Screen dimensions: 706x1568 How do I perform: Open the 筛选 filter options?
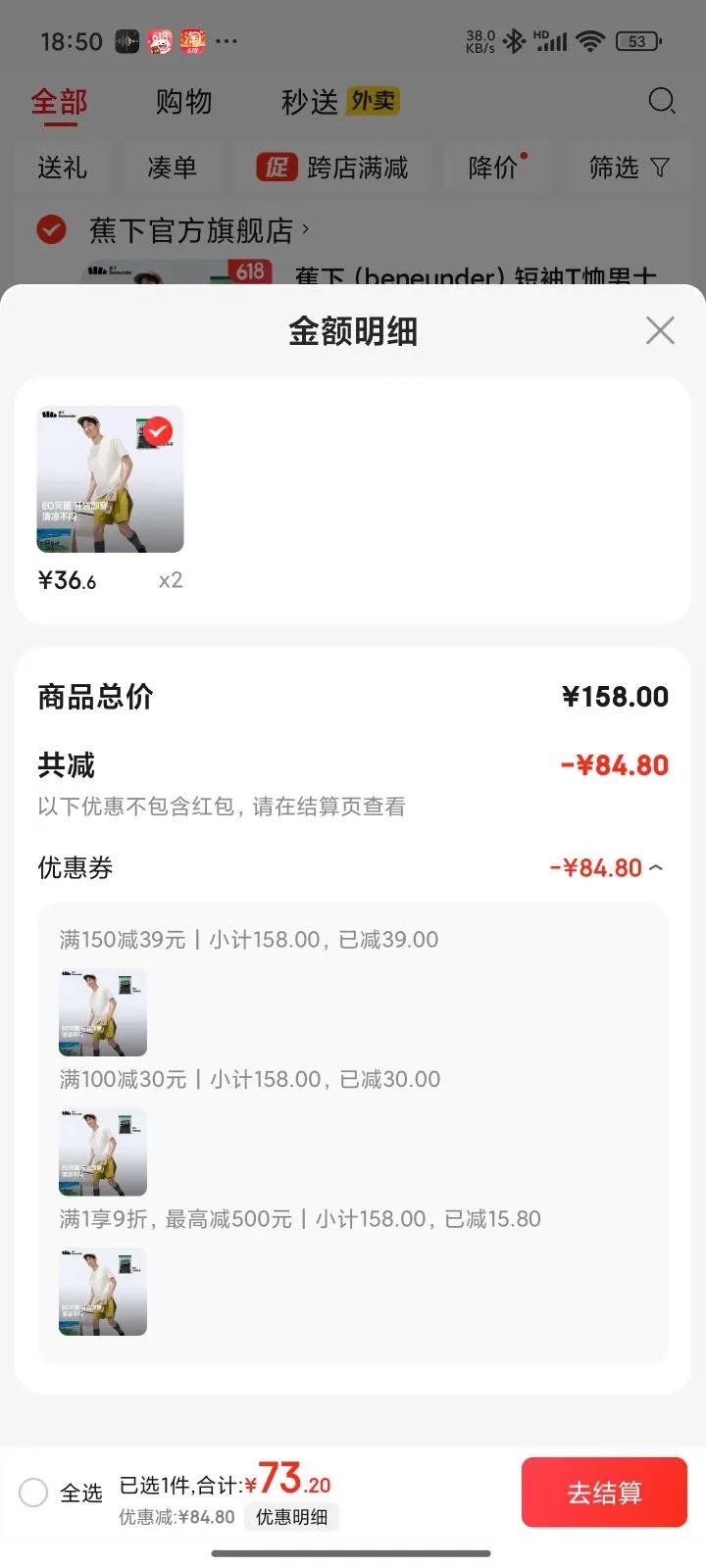coord(628,168)
